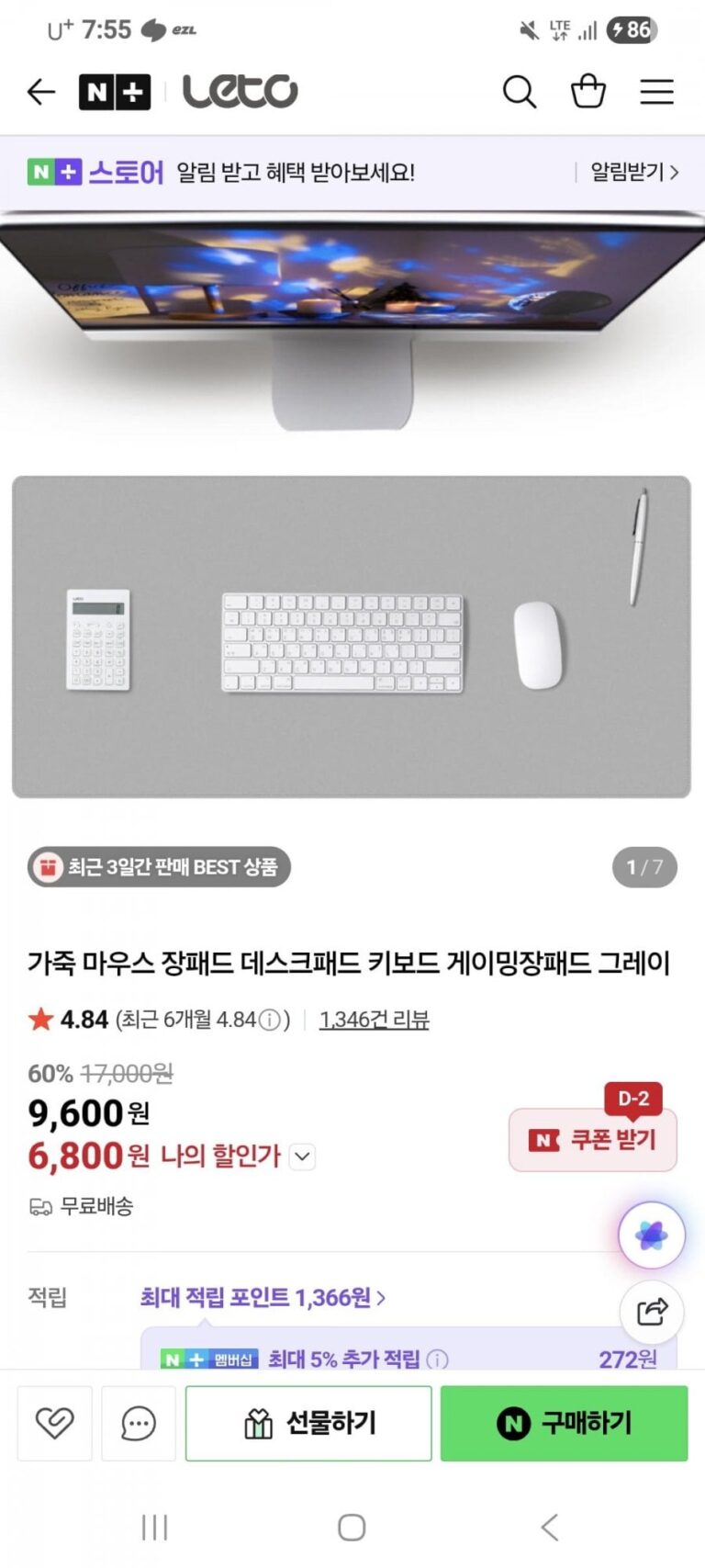The width and height of the screenshot is (705, 1568).
Task: Tap the rating info icon
Action: 270,1021
